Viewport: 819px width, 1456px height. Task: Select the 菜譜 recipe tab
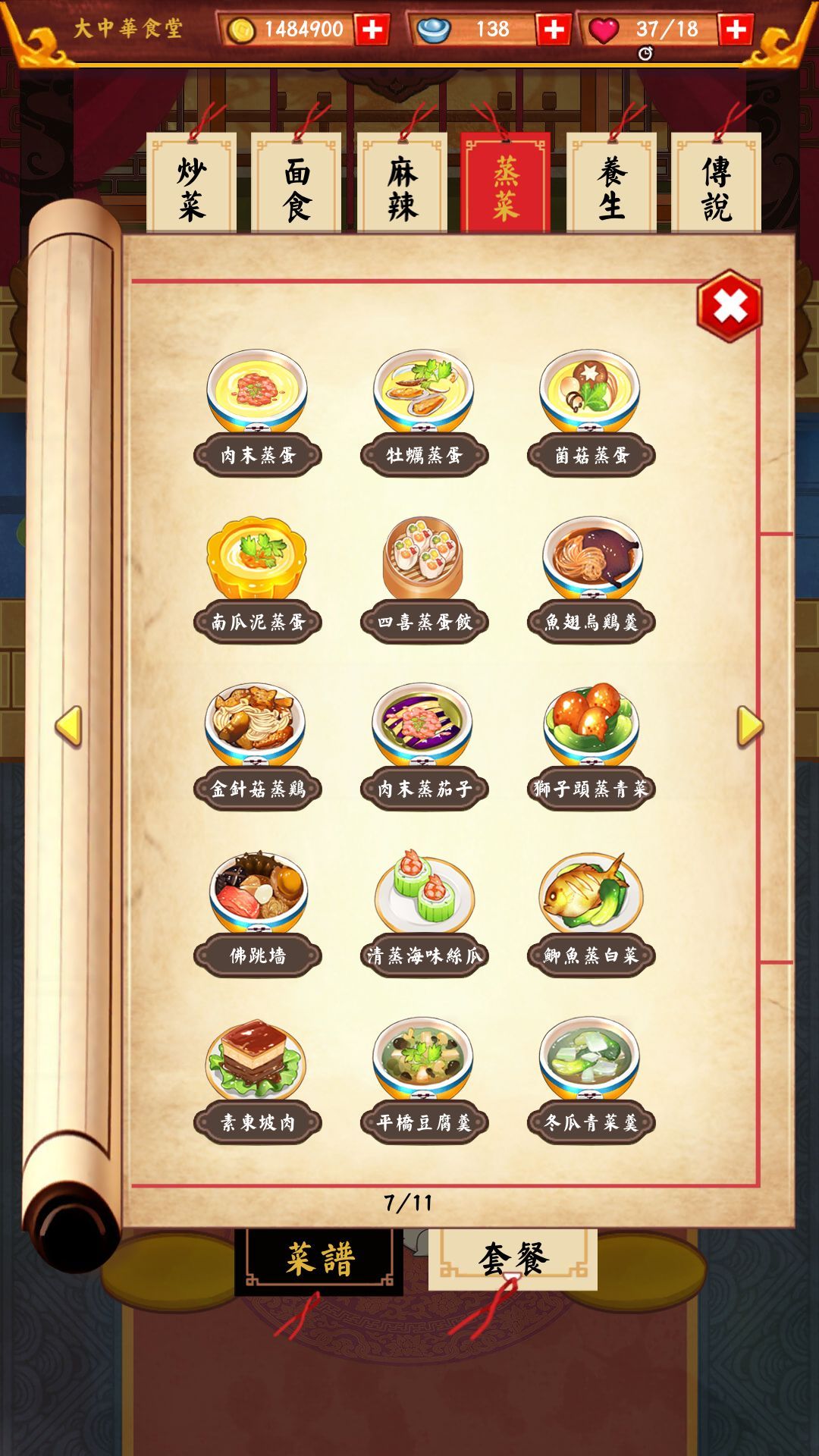[318, 1258]
